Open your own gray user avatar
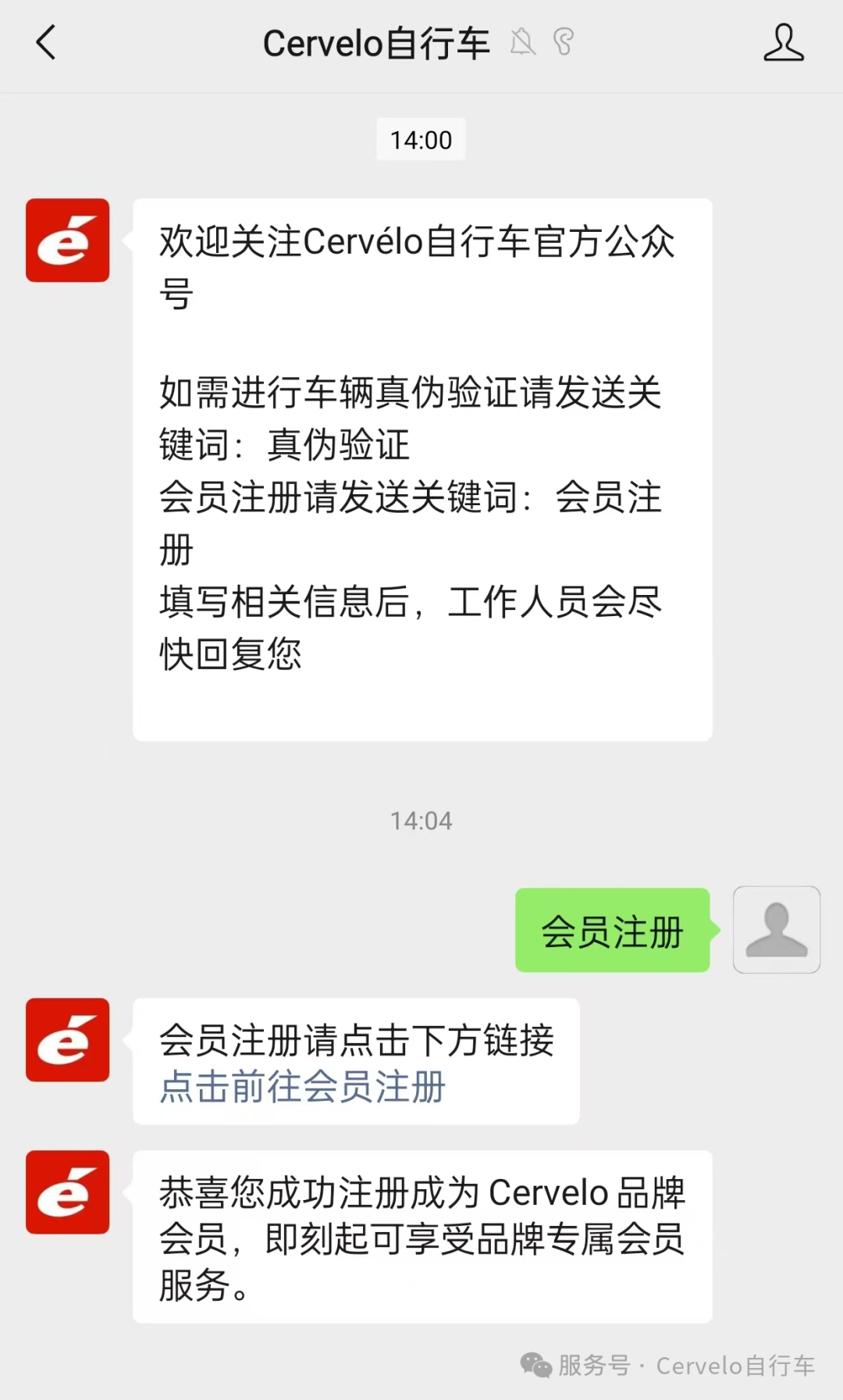Viewport: 843px width, 1400px height. point(777,930)
